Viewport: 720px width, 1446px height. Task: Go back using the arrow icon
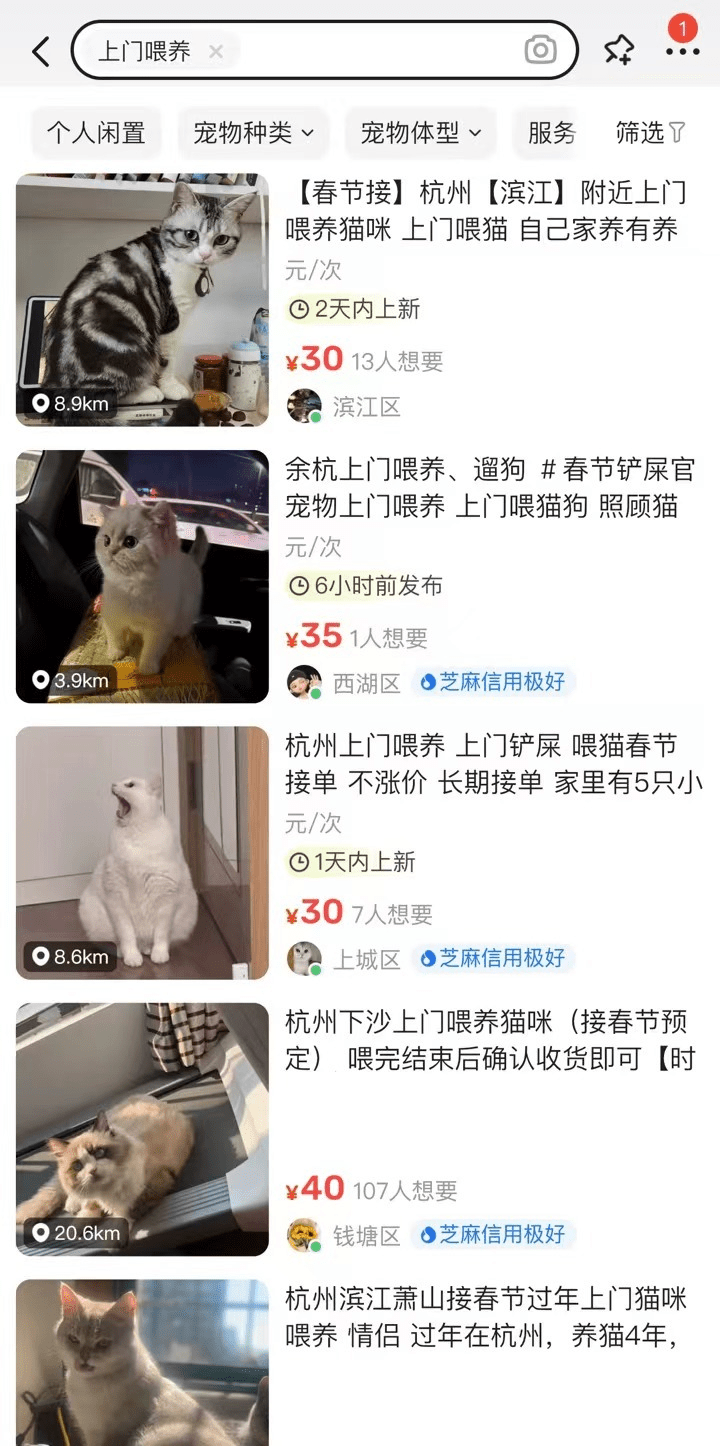click(x=40, y=52)
